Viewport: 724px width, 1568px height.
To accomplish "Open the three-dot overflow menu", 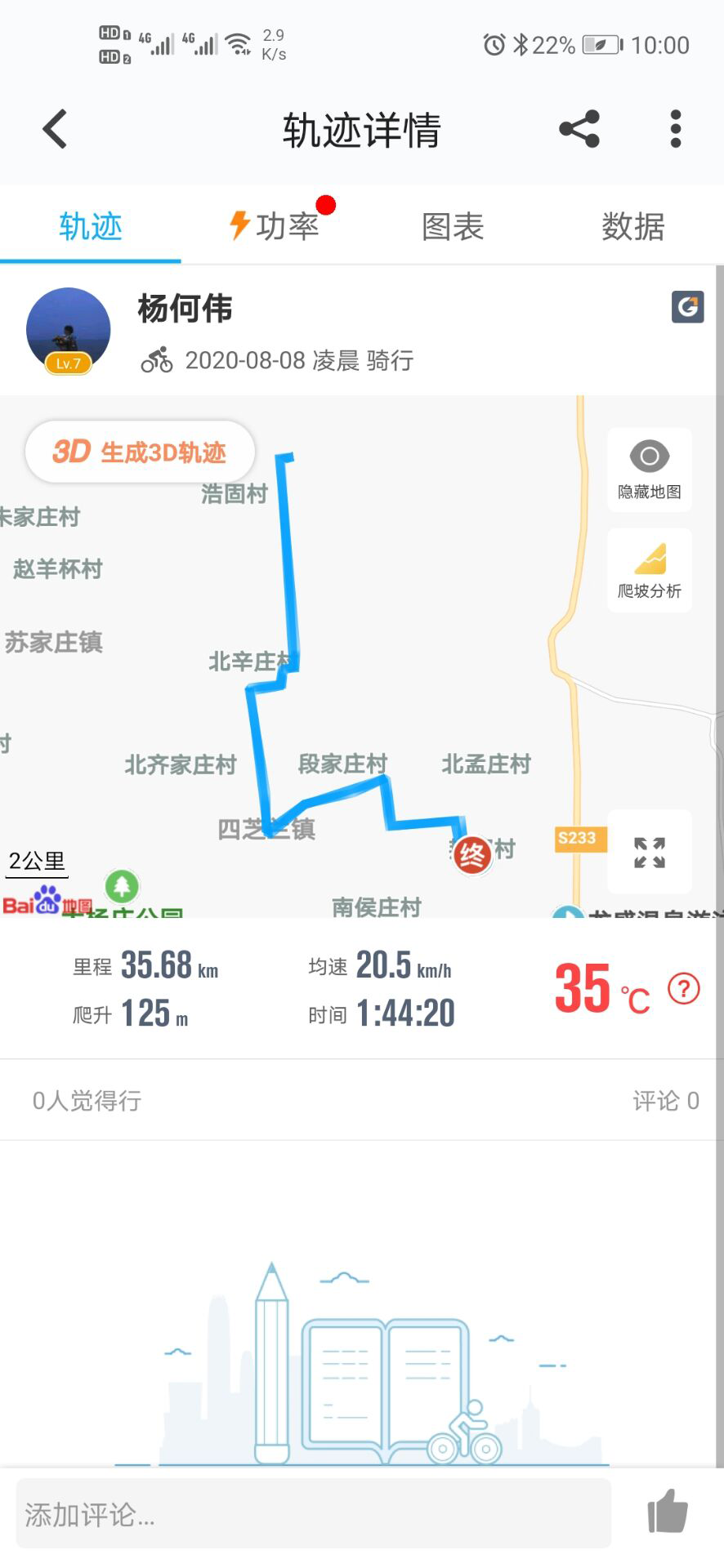I will [675, 129].
